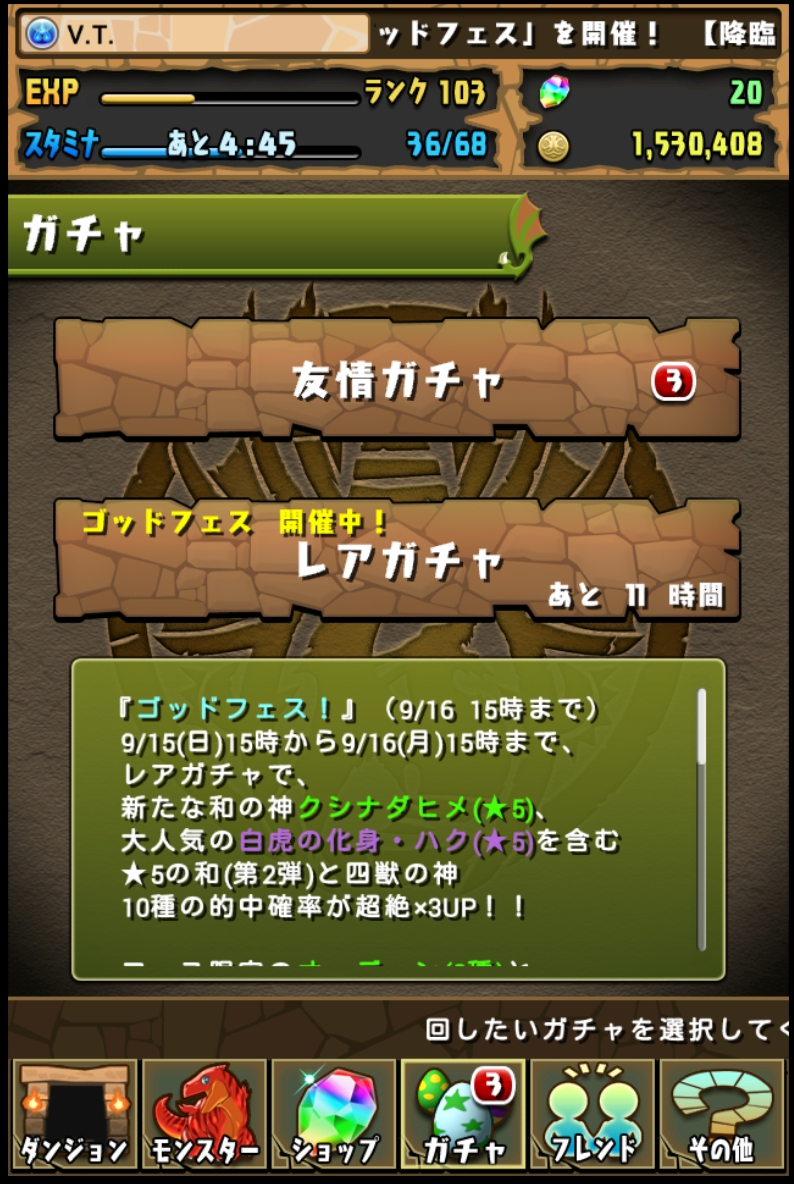The image size is (794, 1184).
Task: Open the 友情ガチャ friend gacha
Action: [397, 380]
